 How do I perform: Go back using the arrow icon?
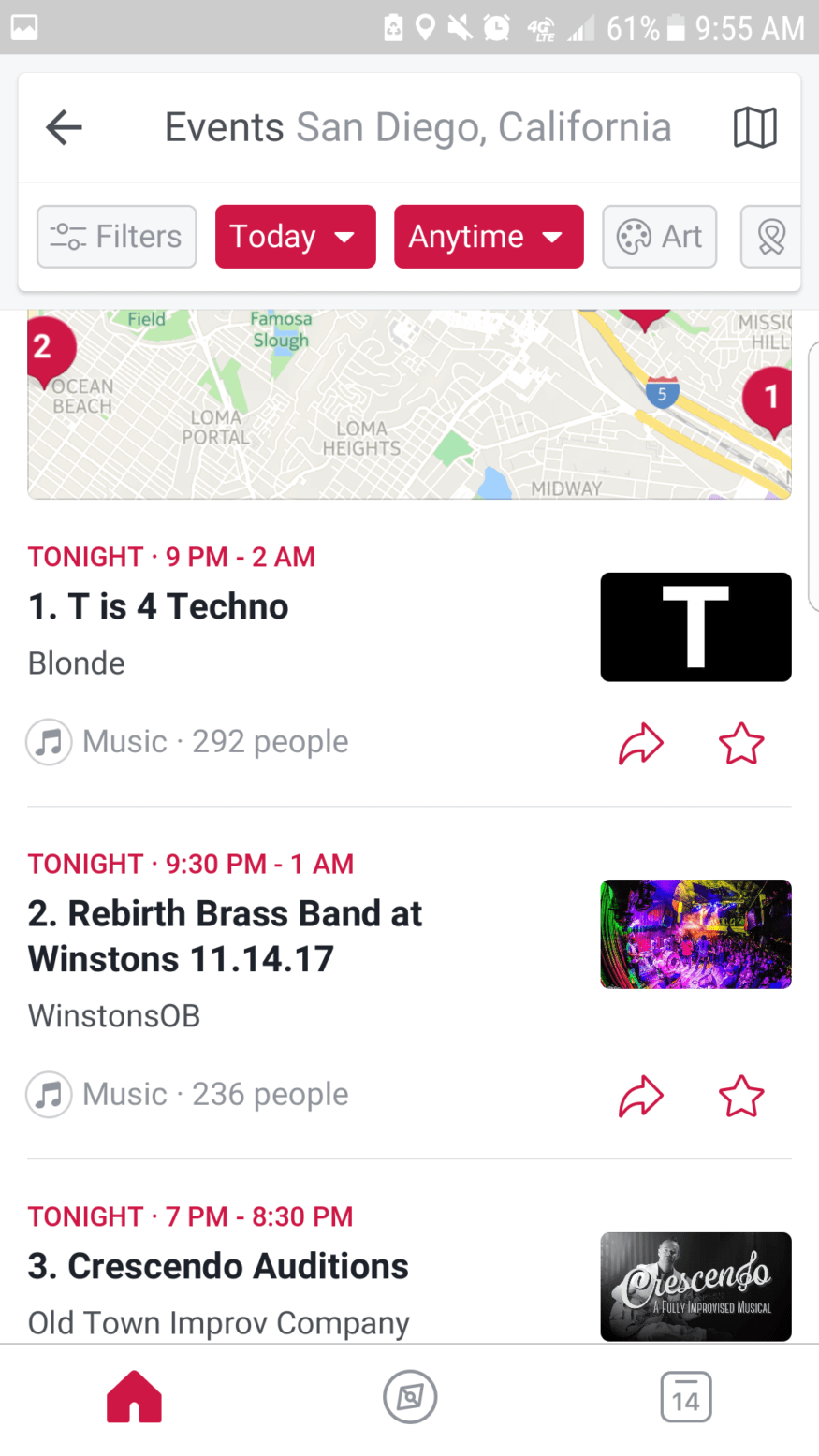[x=65, y=127]
